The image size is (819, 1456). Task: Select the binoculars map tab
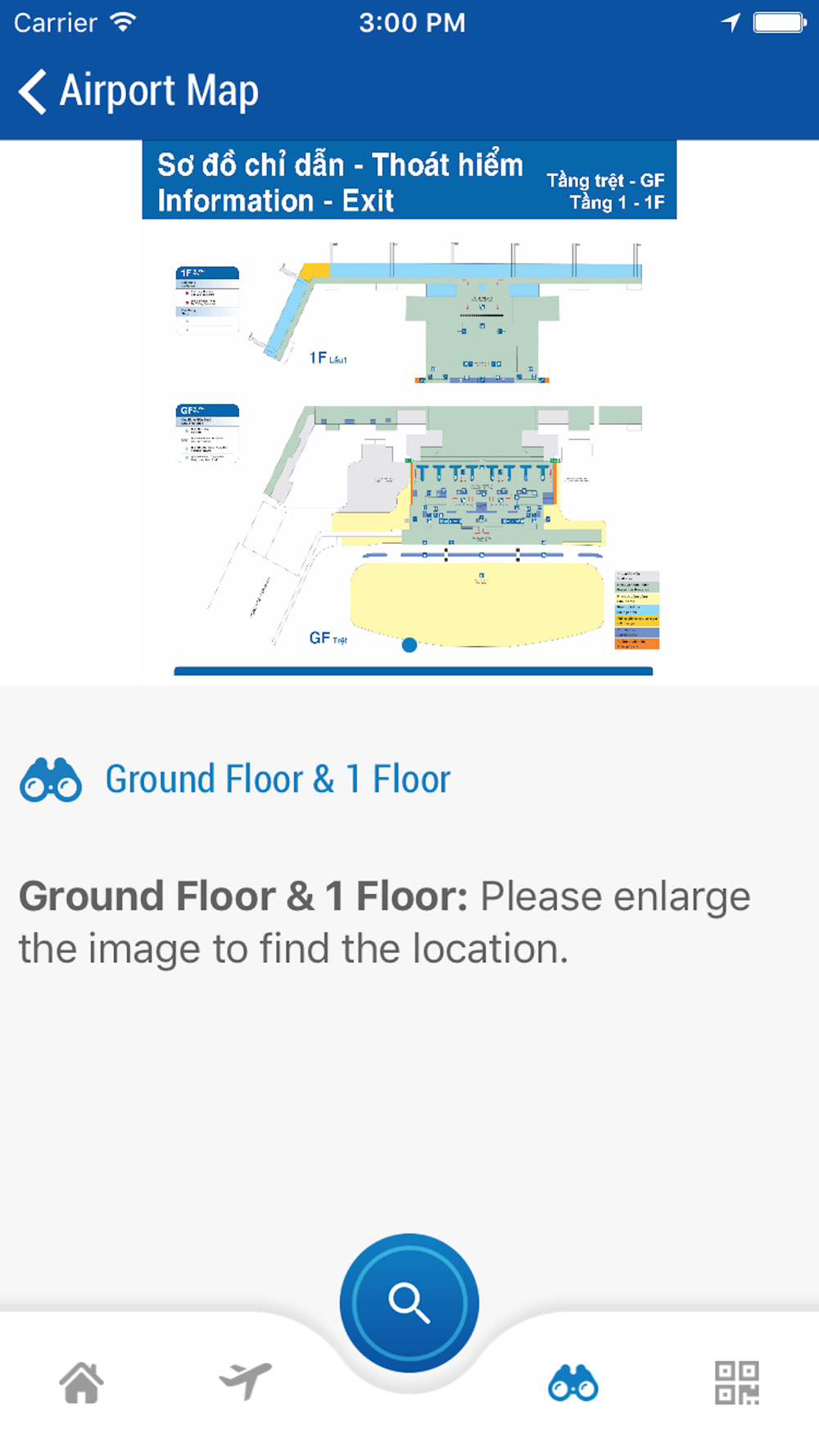pos(573,1383)
